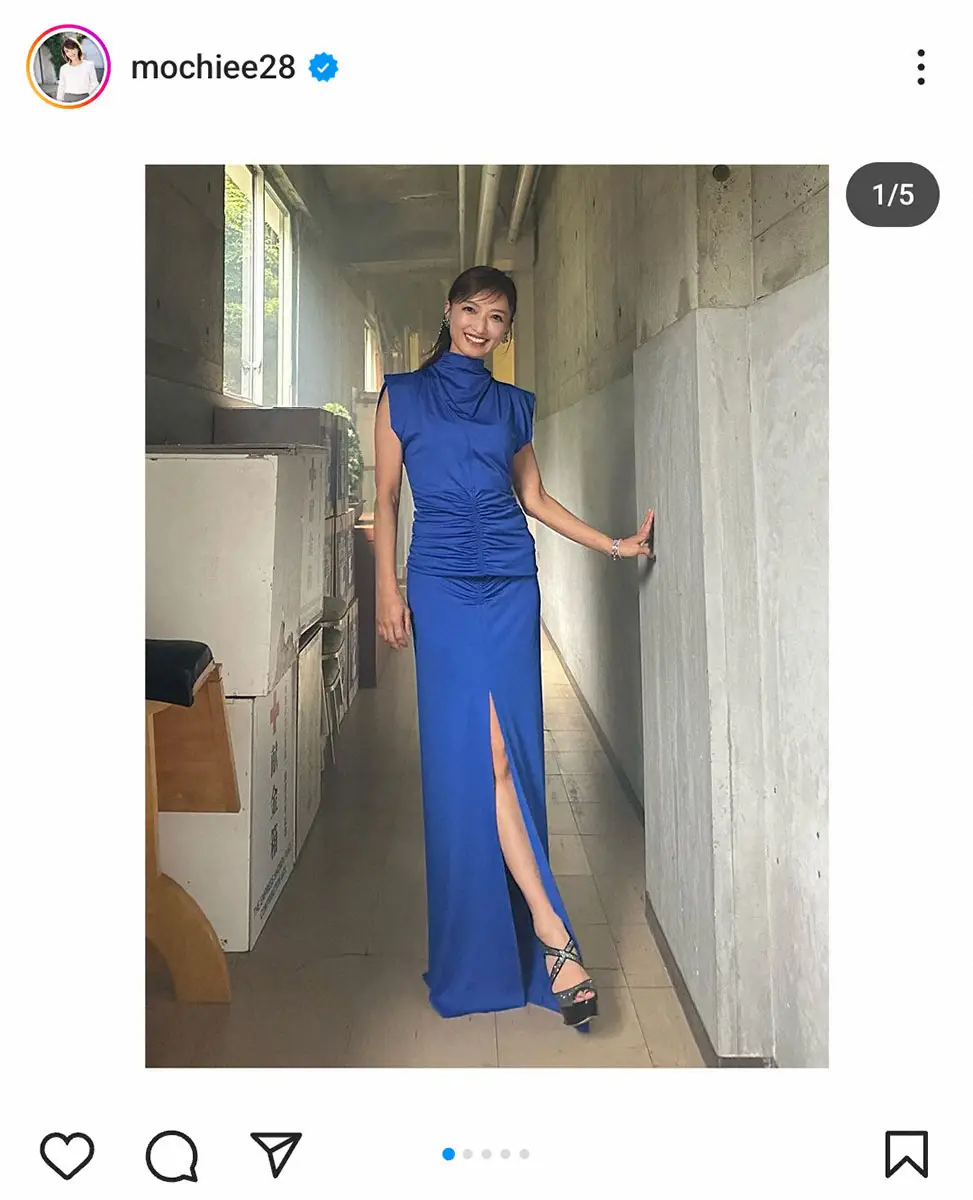
Task: Open the three-dot overflow menu
Action: point(920,67)
